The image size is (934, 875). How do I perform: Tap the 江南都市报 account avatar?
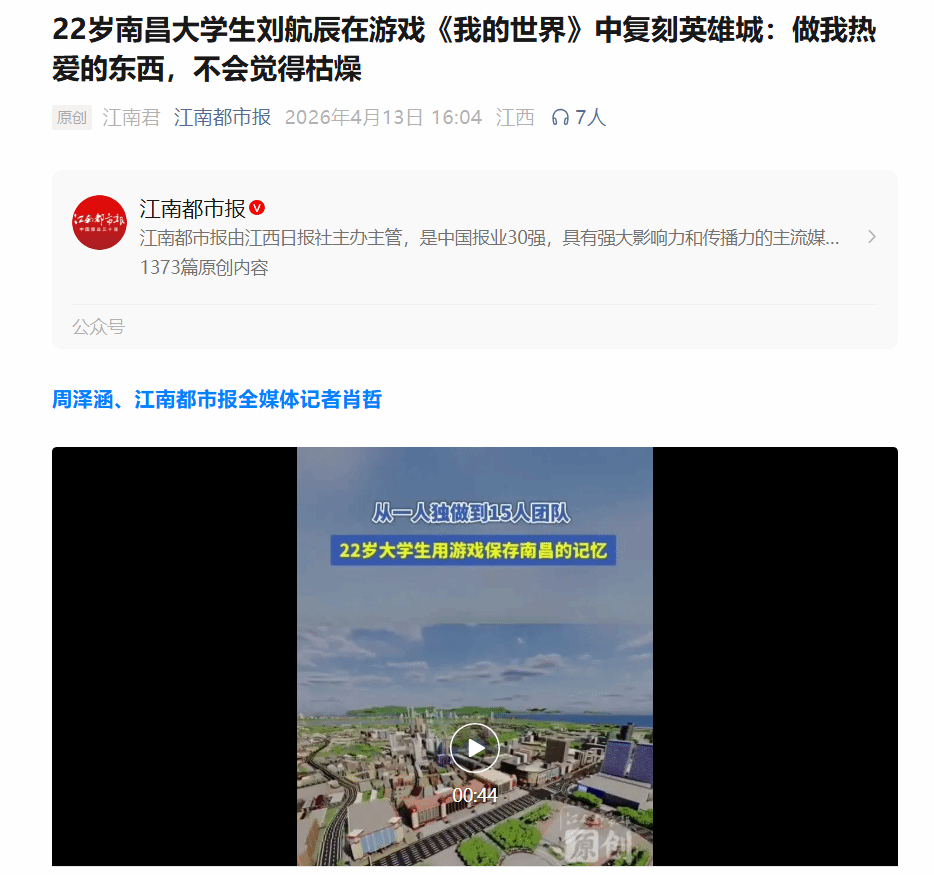point(100,223)
